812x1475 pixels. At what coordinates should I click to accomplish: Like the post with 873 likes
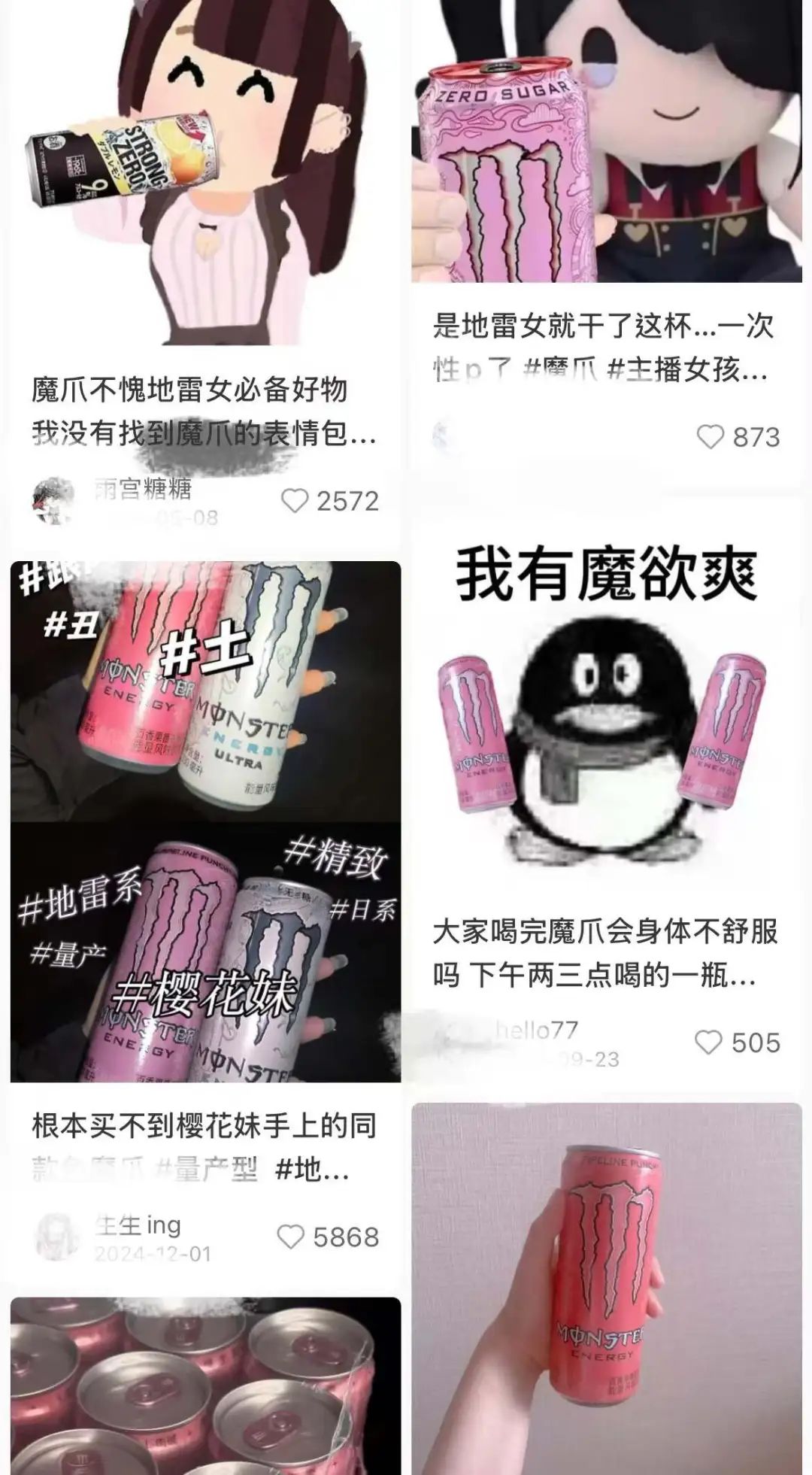710,437
